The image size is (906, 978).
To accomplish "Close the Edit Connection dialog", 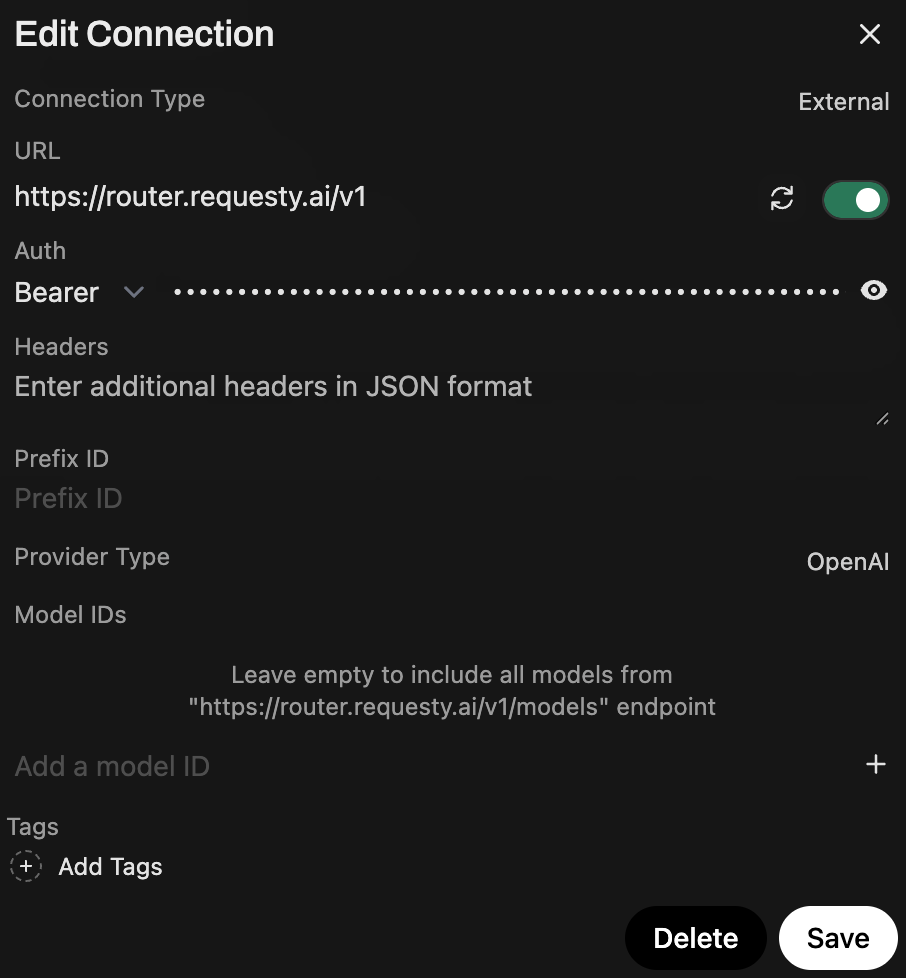I will (869, 34).
